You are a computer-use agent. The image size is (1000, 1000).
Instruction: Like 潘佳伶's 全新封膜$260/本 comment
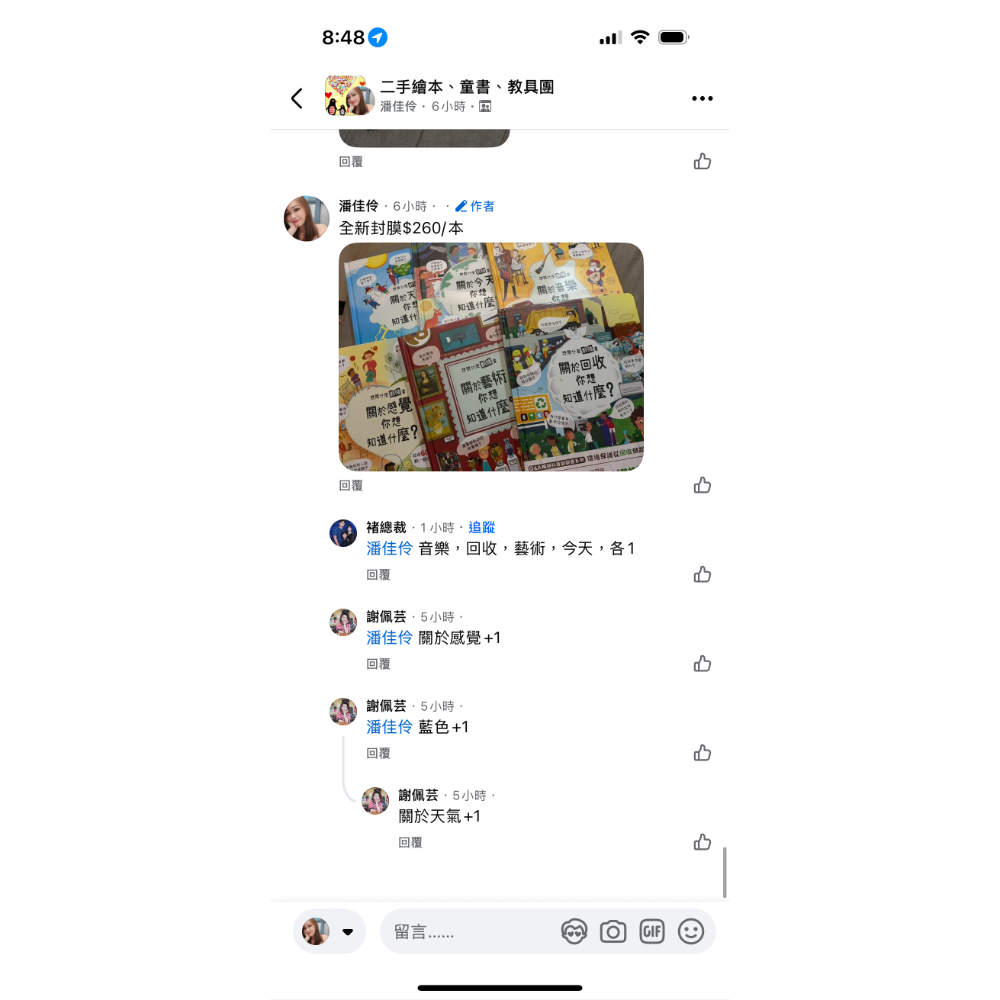pos(702,485)
